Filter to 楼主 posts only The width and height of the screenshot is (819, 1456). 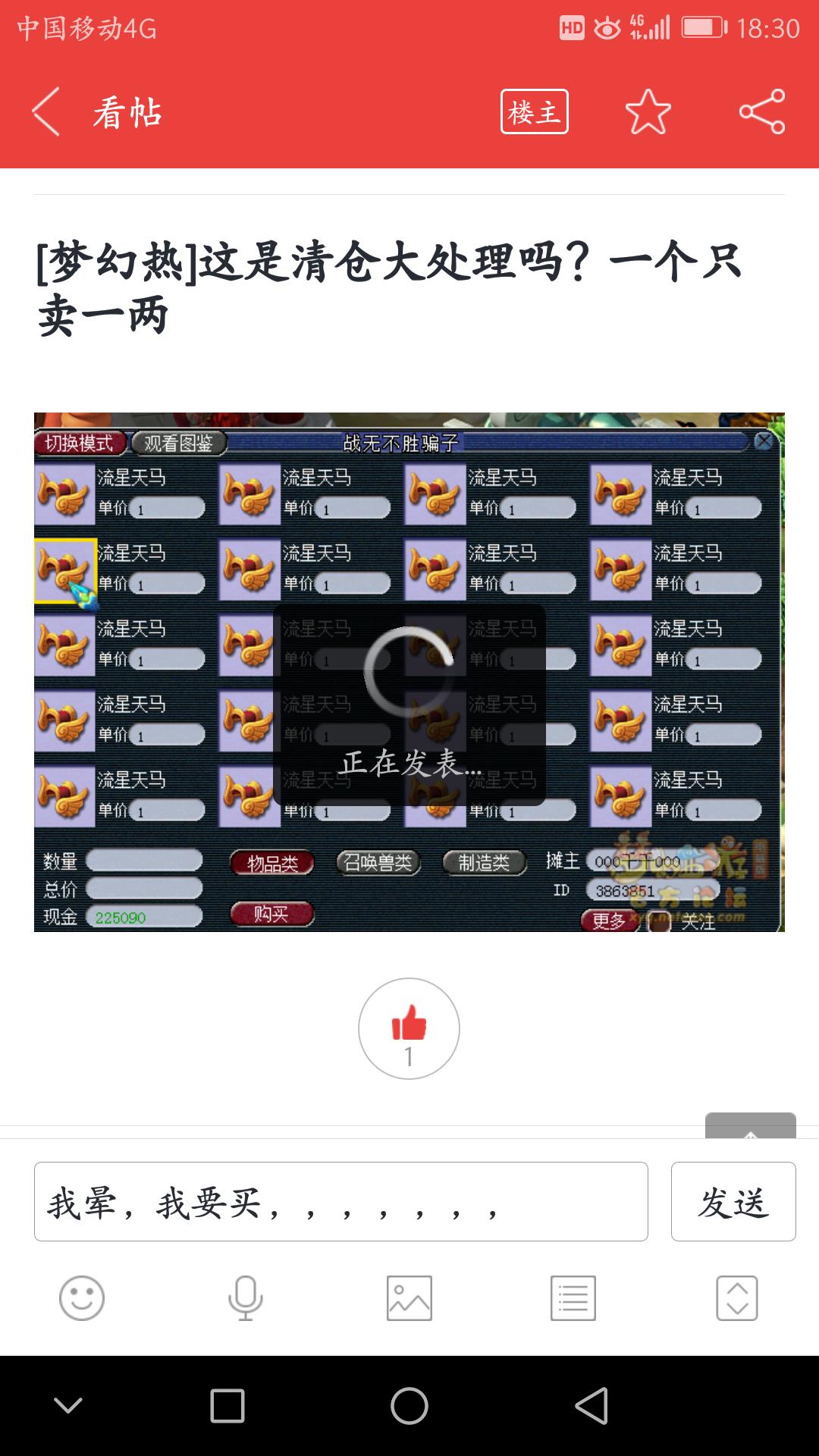click(534, 112)
